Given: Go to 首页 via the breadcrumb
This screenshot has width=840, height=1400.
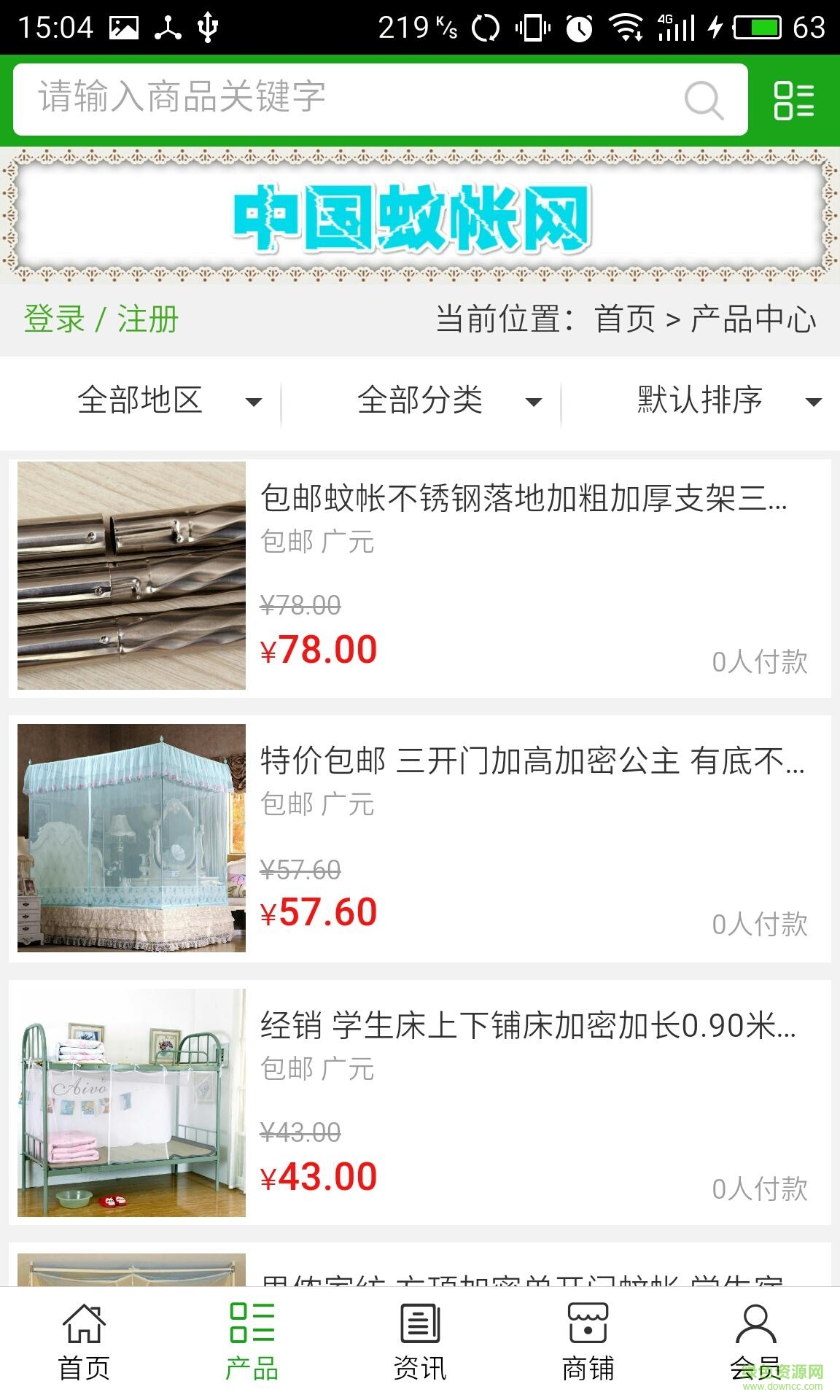Looking at the screenshot, I should (625, 319).
